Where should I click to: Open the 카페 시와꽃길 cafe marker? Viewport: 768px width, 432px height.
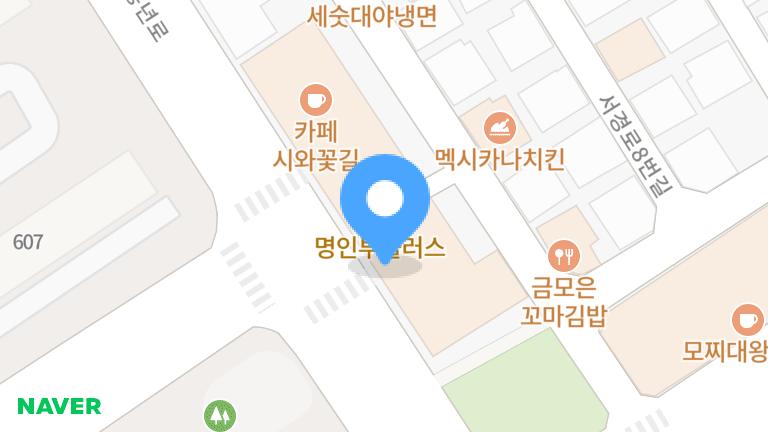(316, 100)
